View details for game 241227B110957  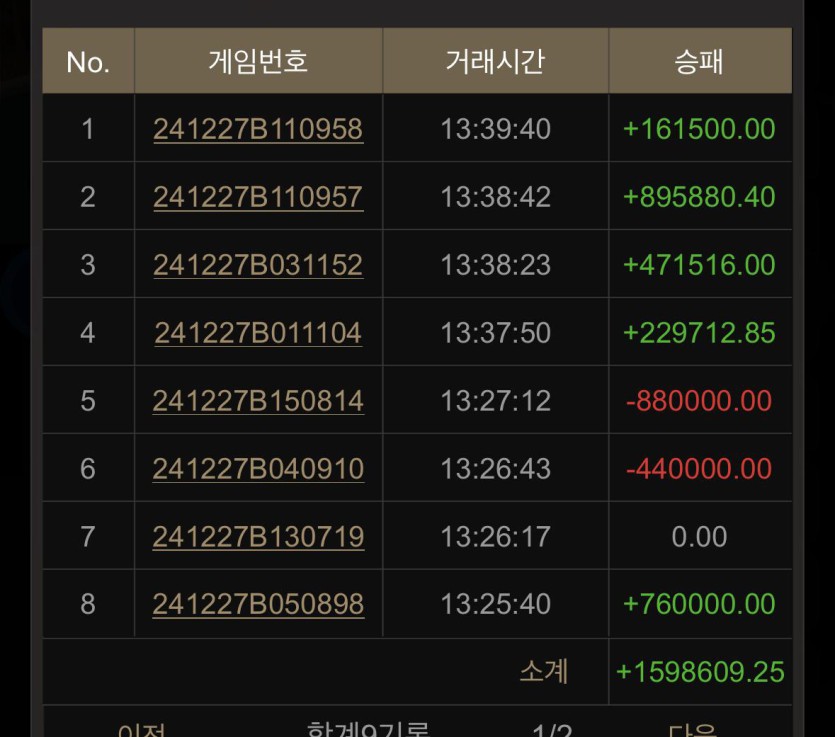[x=258, y=197]
